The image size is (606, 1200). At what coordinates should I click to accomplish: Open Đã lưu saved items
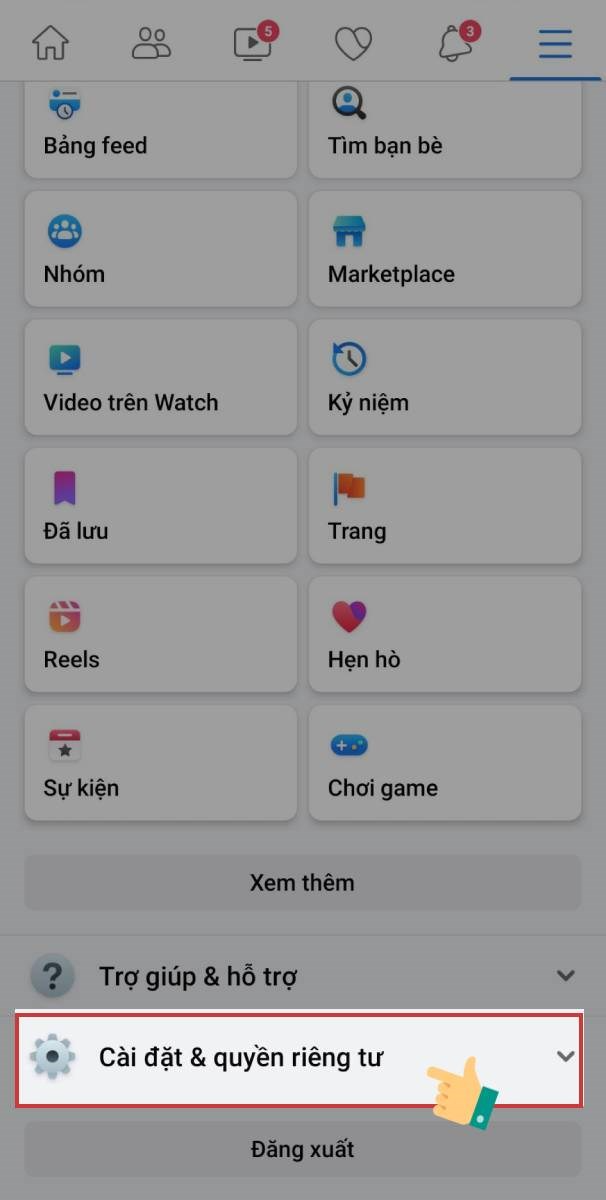pyautogui.click(x=160, y=506)
